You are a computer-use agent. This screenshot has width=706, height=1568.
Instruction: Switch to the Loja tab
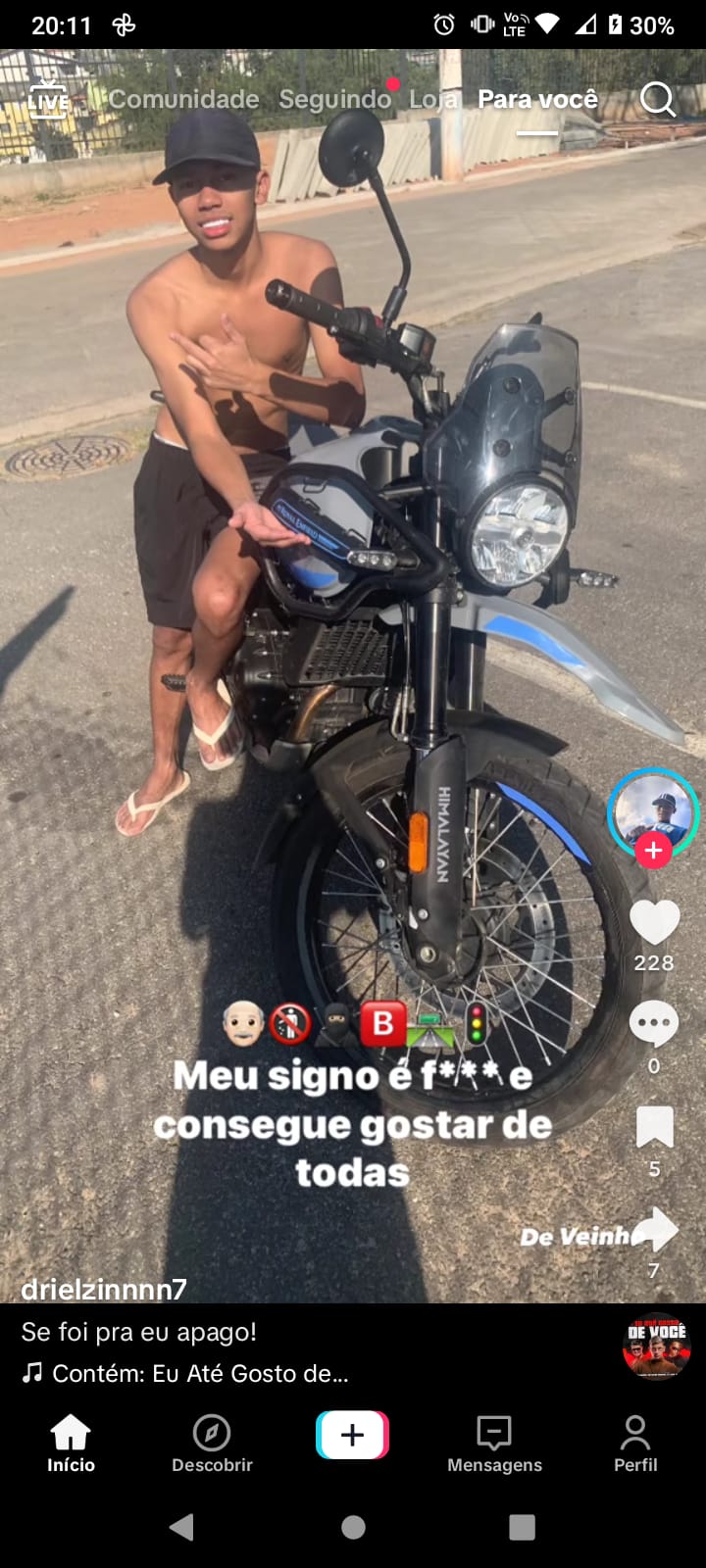433,99
